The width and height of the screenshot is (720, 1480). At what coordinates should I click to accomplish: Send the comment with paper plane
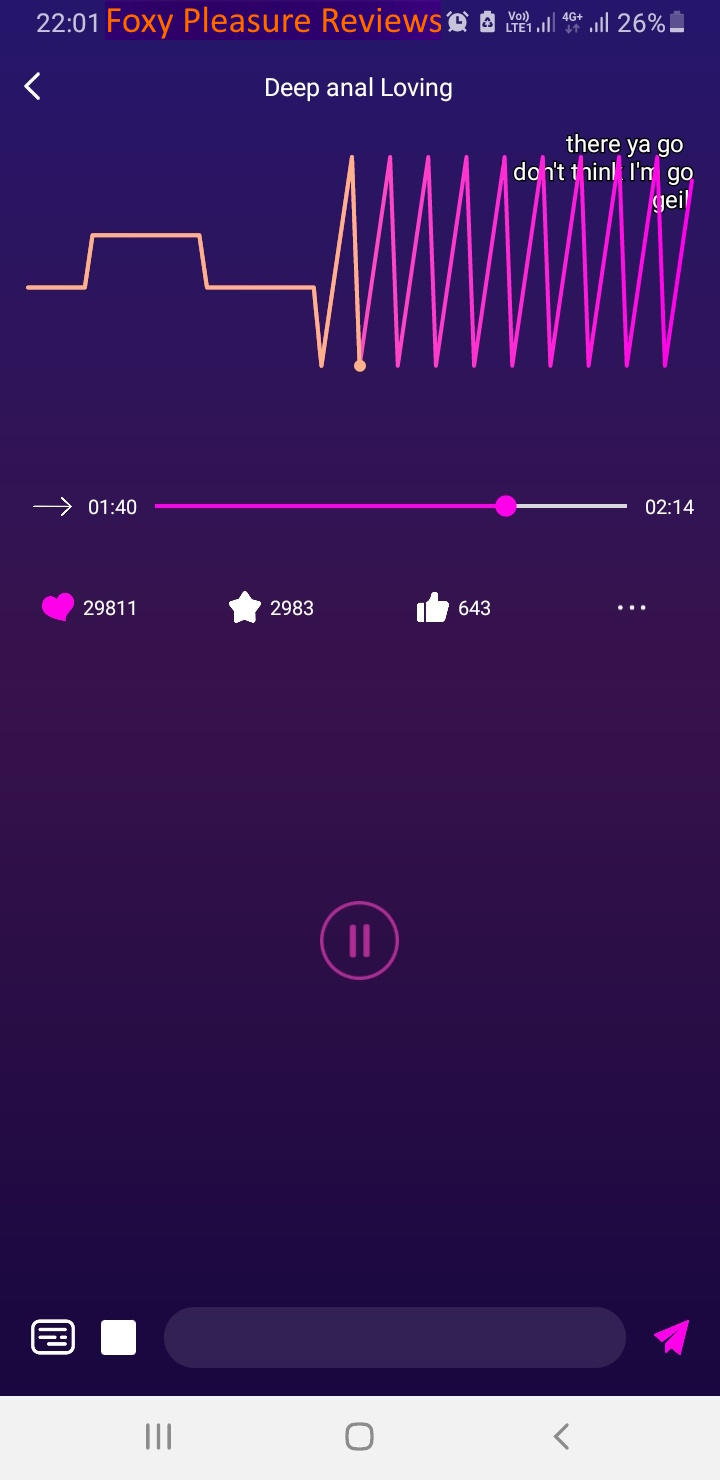pos(671,1337)
